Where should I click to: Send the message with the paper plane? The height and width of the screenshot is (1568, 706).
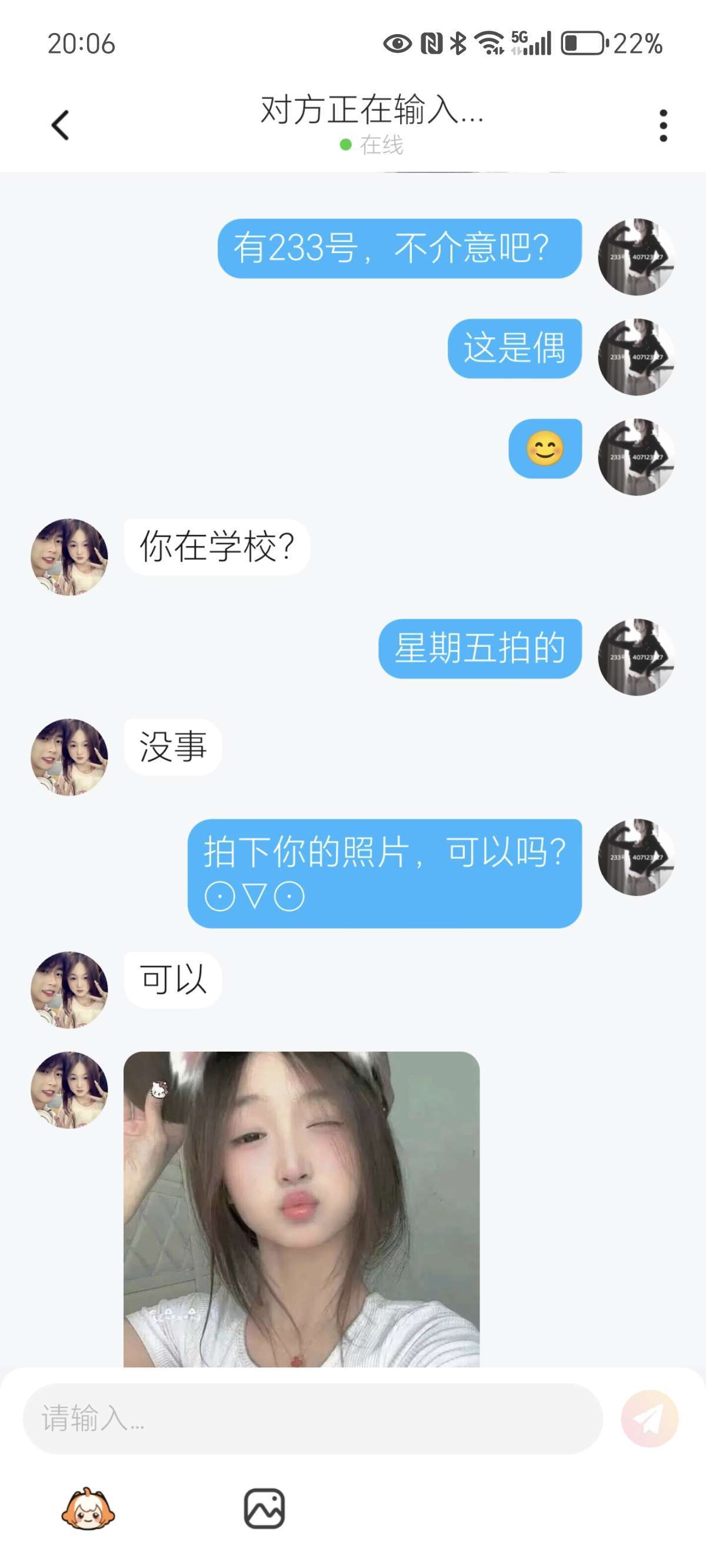pyautogui.click(x=649, y=1419)
